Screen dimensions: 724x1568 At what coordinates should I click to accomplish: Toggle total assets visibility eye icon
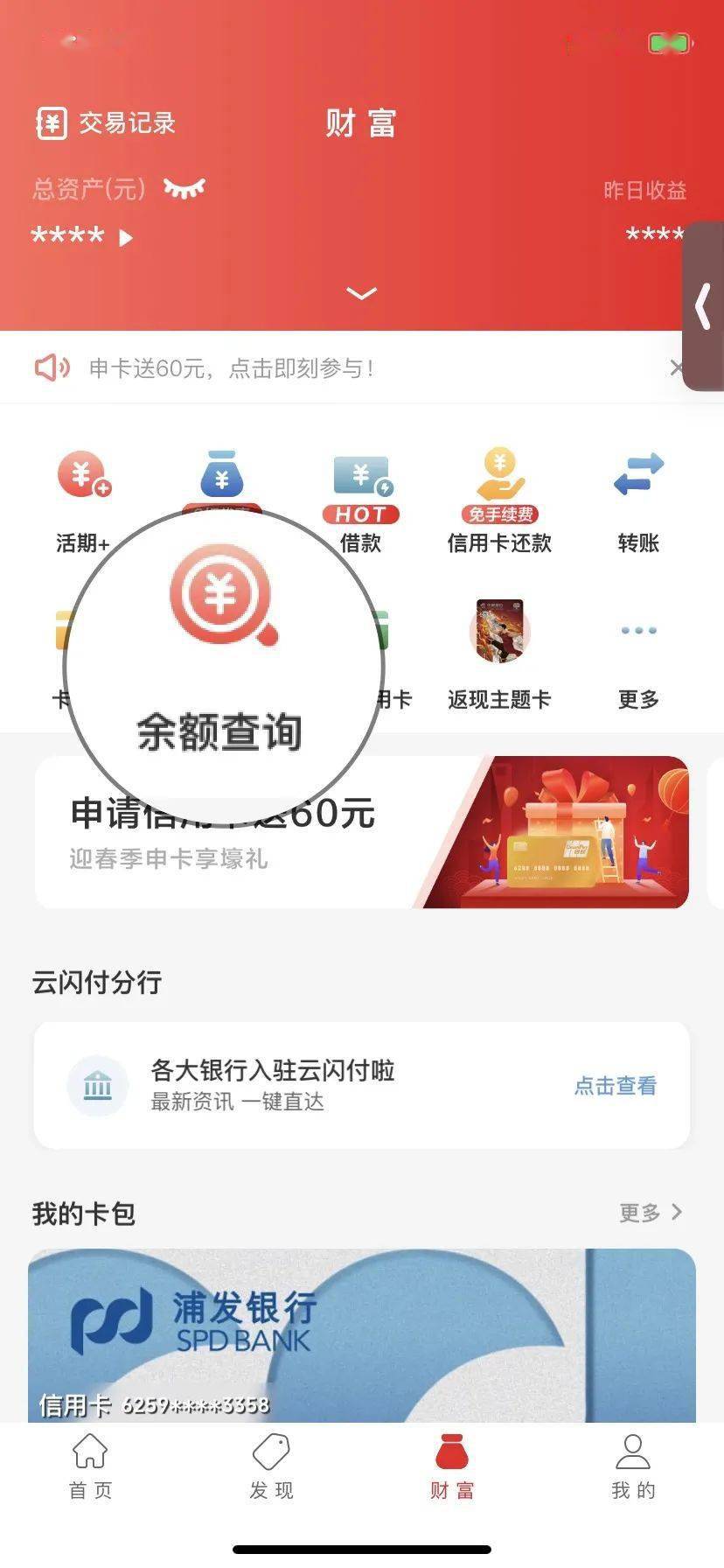click(184, 188)
